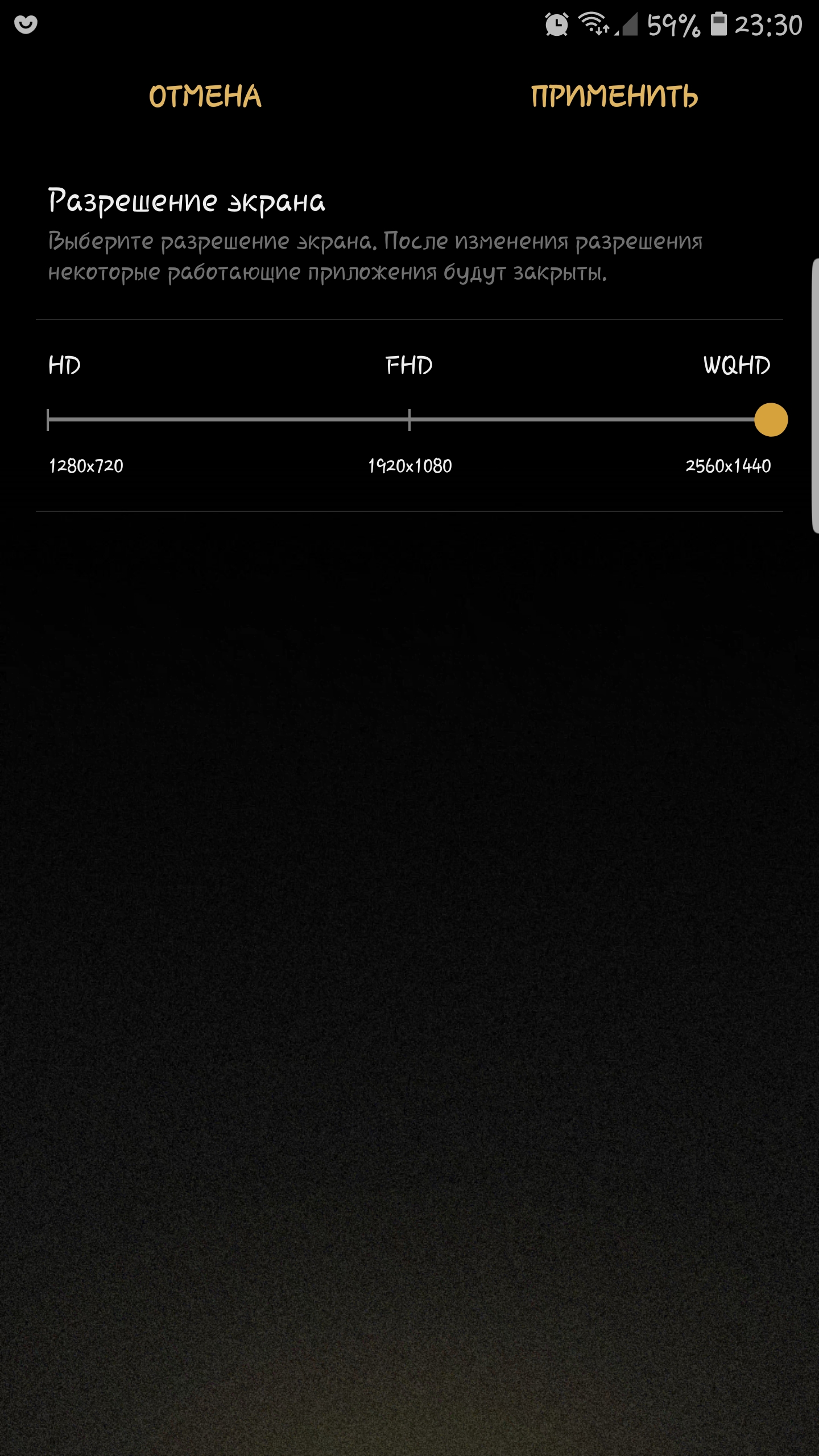
Task: Set slider to HD 1280x720 position
Action: click(x=48, y=420)
